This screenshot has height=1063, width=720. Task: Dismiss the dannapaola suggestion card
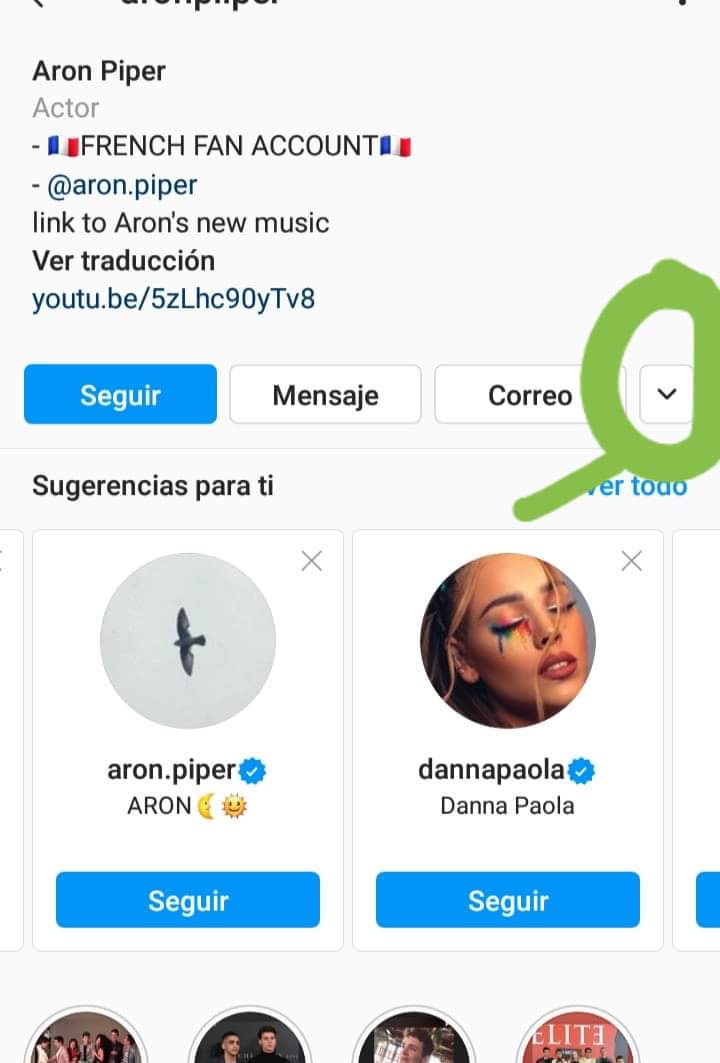tap(632, 562)
